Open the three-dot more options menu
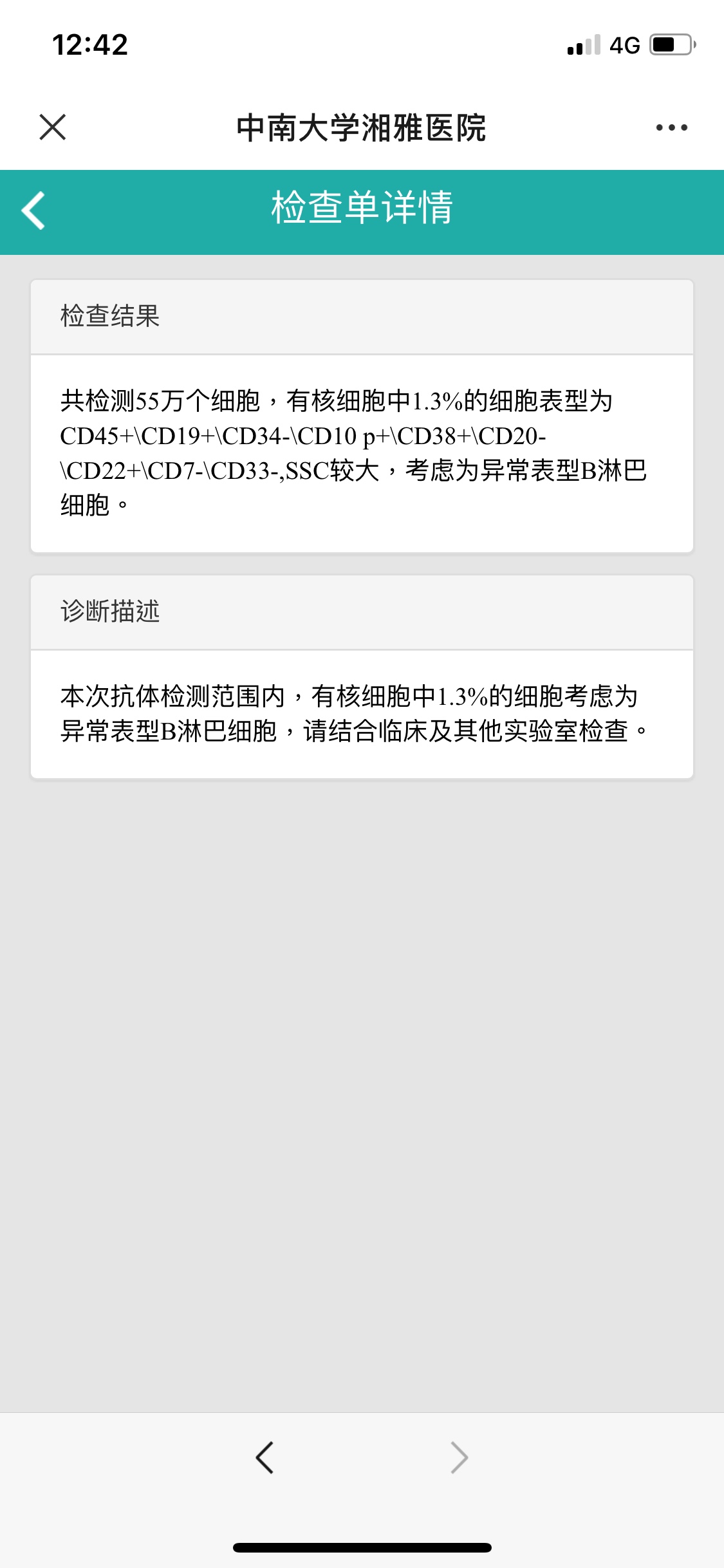Viewport: 724px width, 1568px height. pos(671,127)
